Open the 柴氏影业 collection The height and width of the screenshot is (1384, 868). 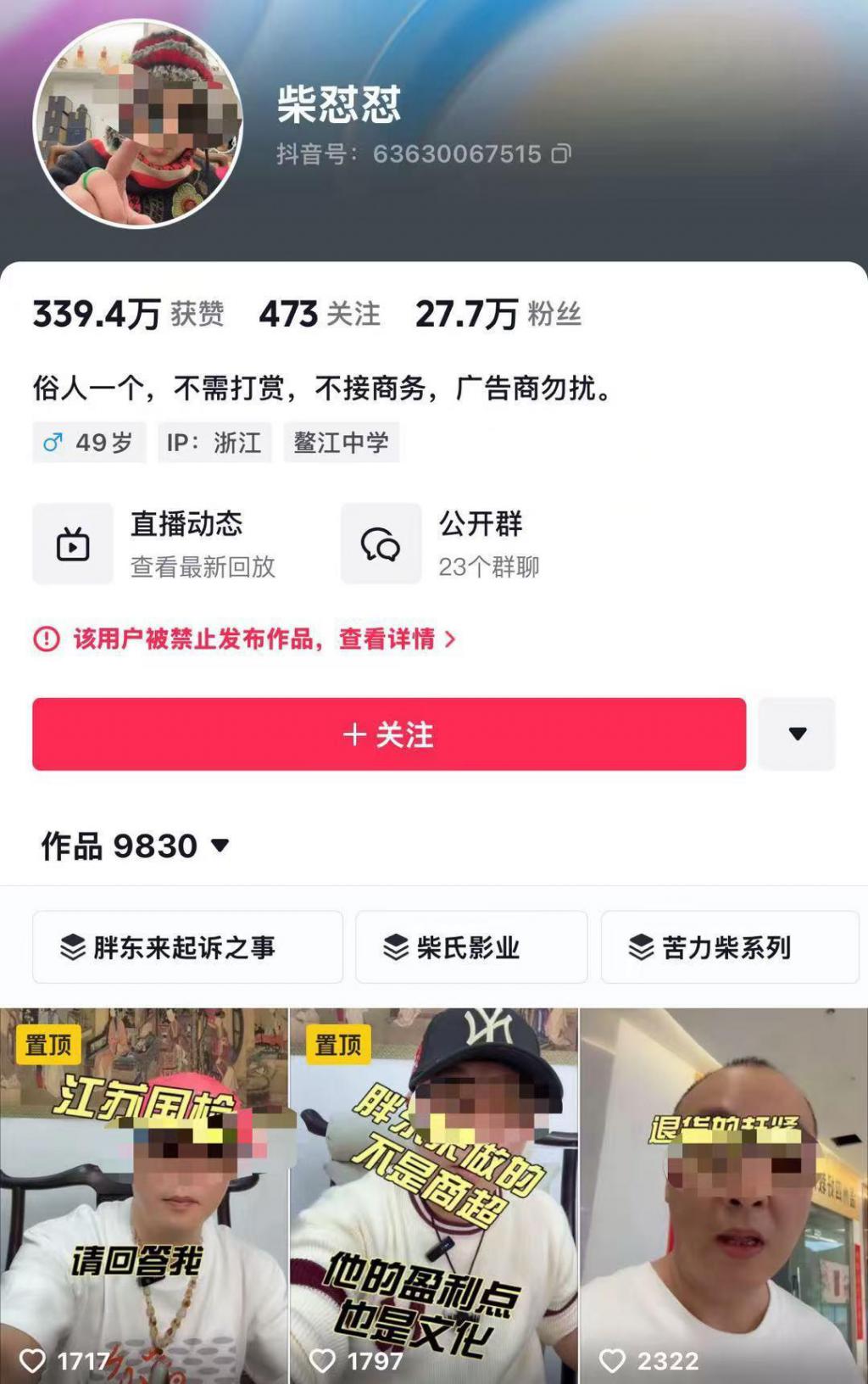471,947
